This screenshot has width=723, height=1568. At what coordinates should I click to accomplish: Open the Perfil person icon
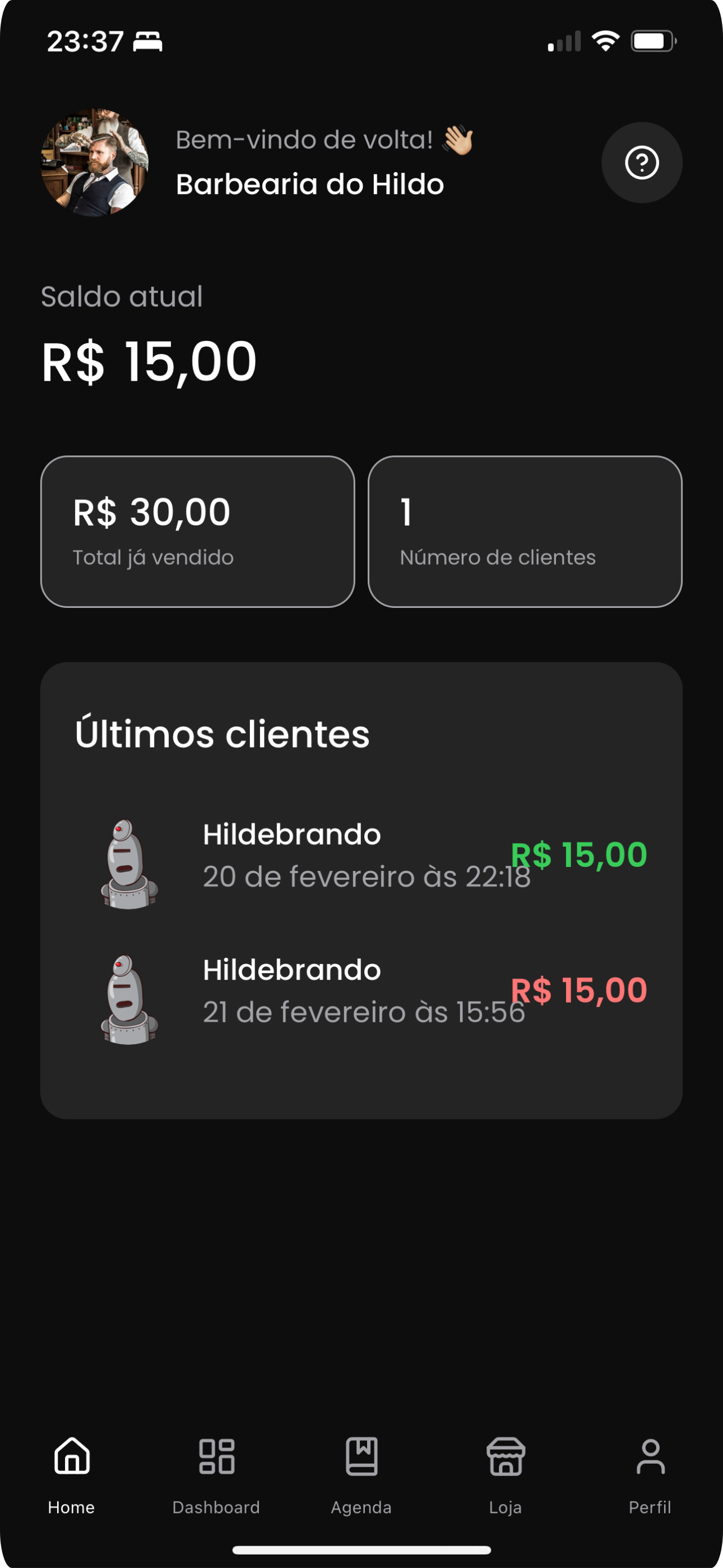(x=651, y=1456)
